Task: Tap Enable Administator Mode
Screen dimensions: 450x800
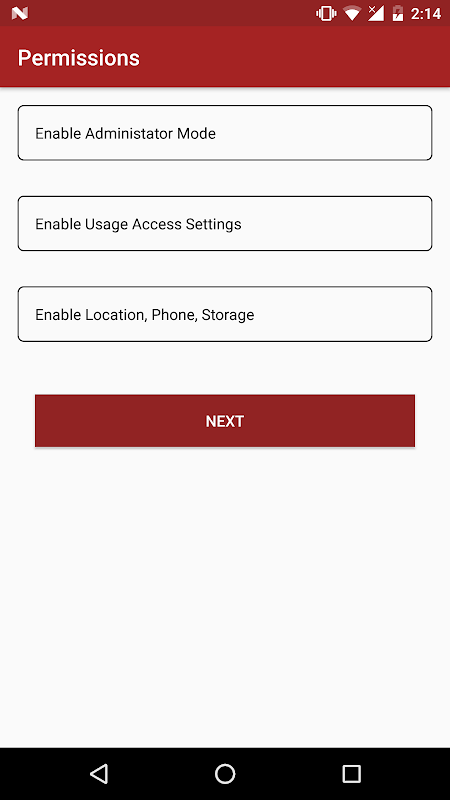Action: 225,133
